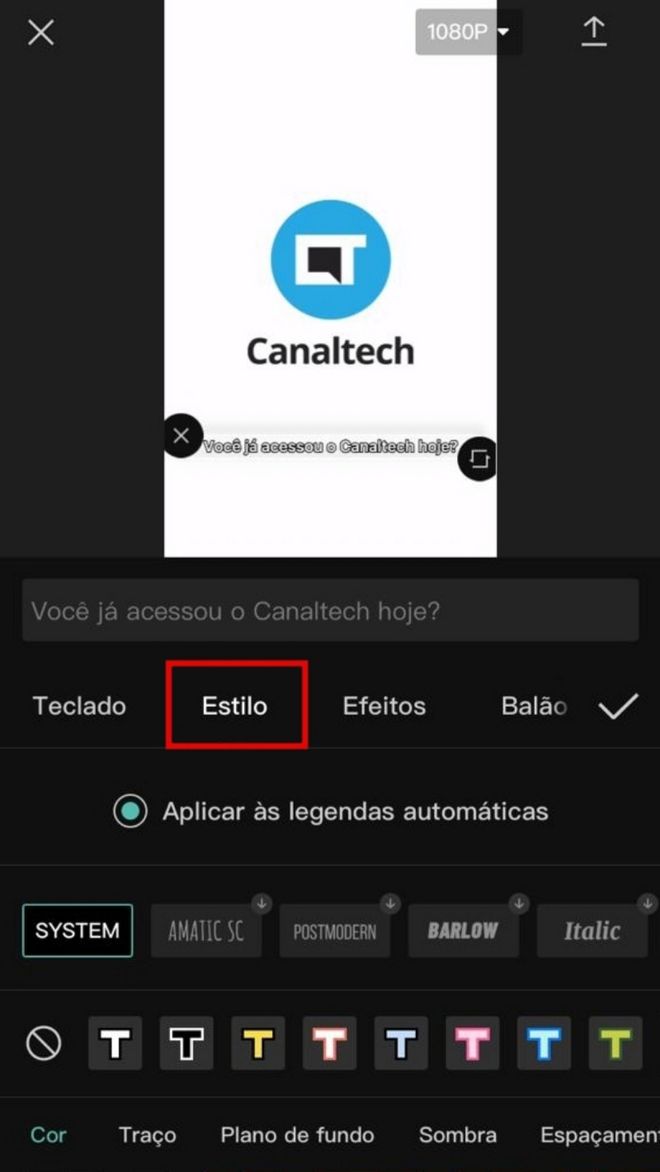Image resolution: width=660 pixels, height=1172 pixels.
Task: Close the editor with the X icon
Action: point(40,32)
